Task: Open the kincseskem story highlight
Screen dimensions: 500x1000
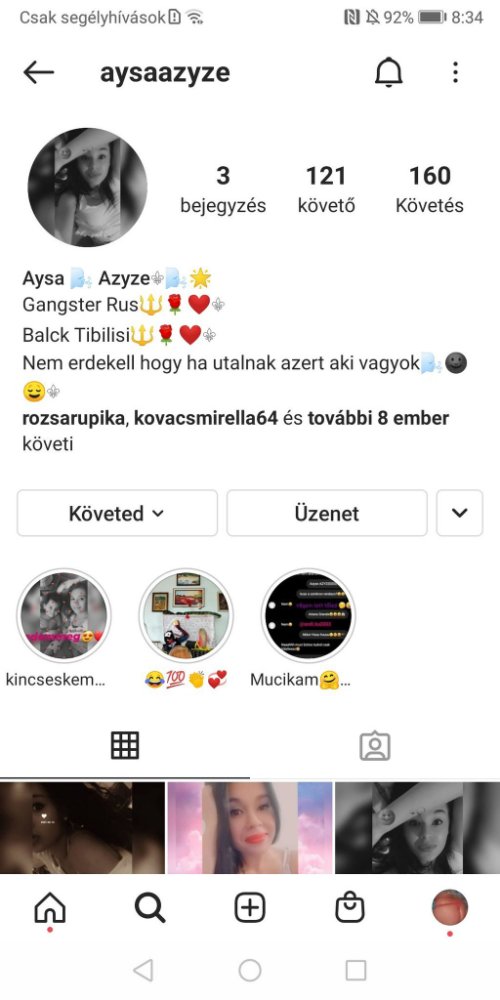Action: point(64,616)
